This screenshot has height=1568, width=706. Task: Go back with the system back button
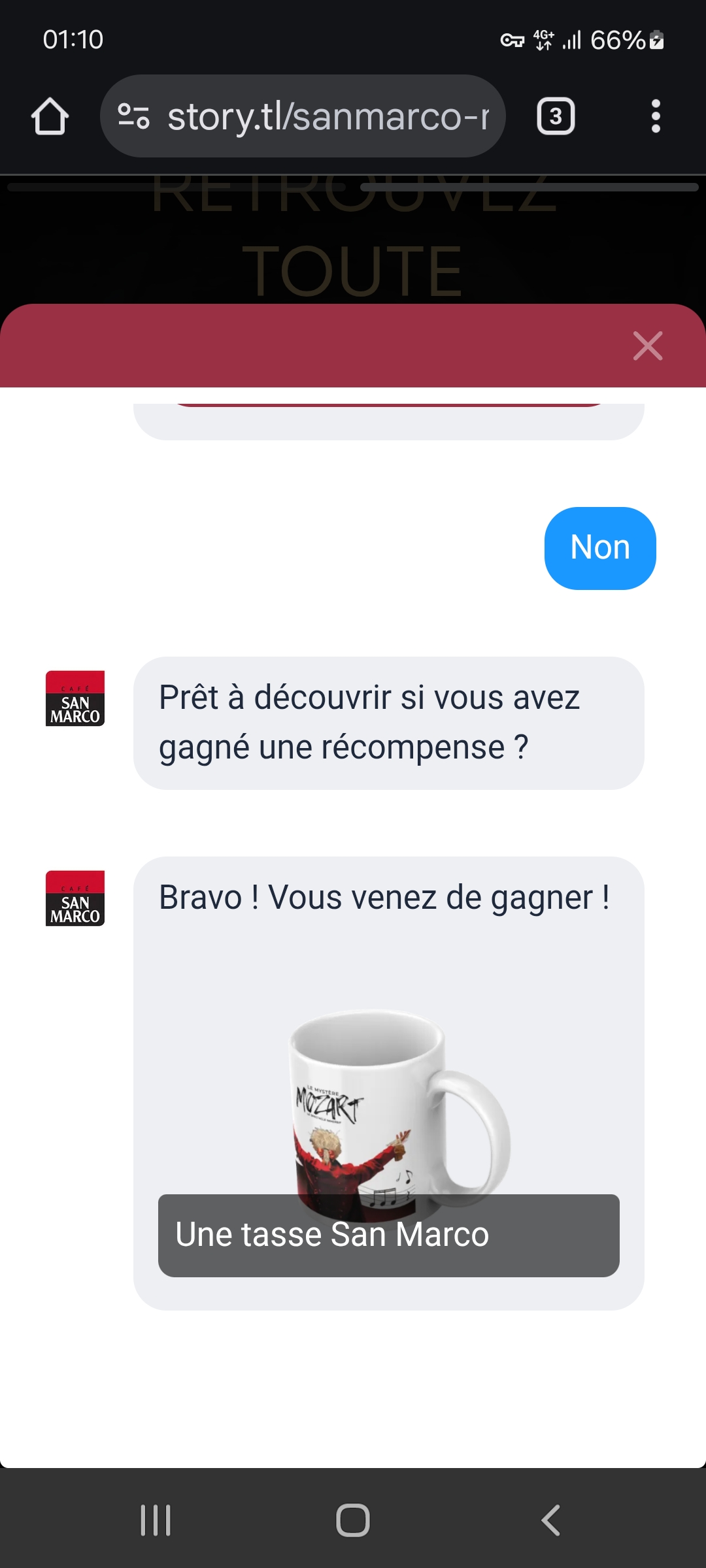click(550, 1520)
